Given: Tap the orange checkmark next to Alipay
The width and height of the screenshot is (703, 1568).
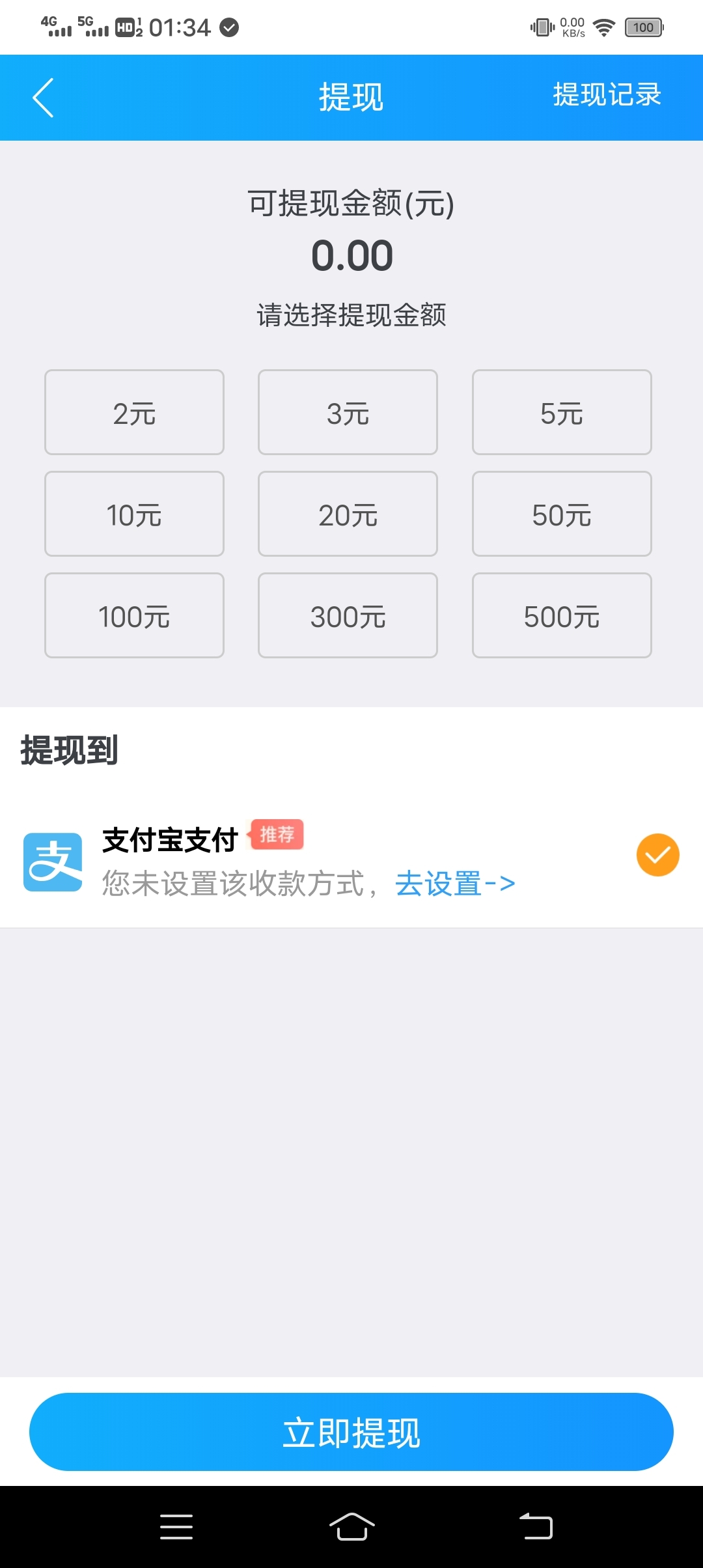Looking at the screenshot, I should (x=657, y=854).
